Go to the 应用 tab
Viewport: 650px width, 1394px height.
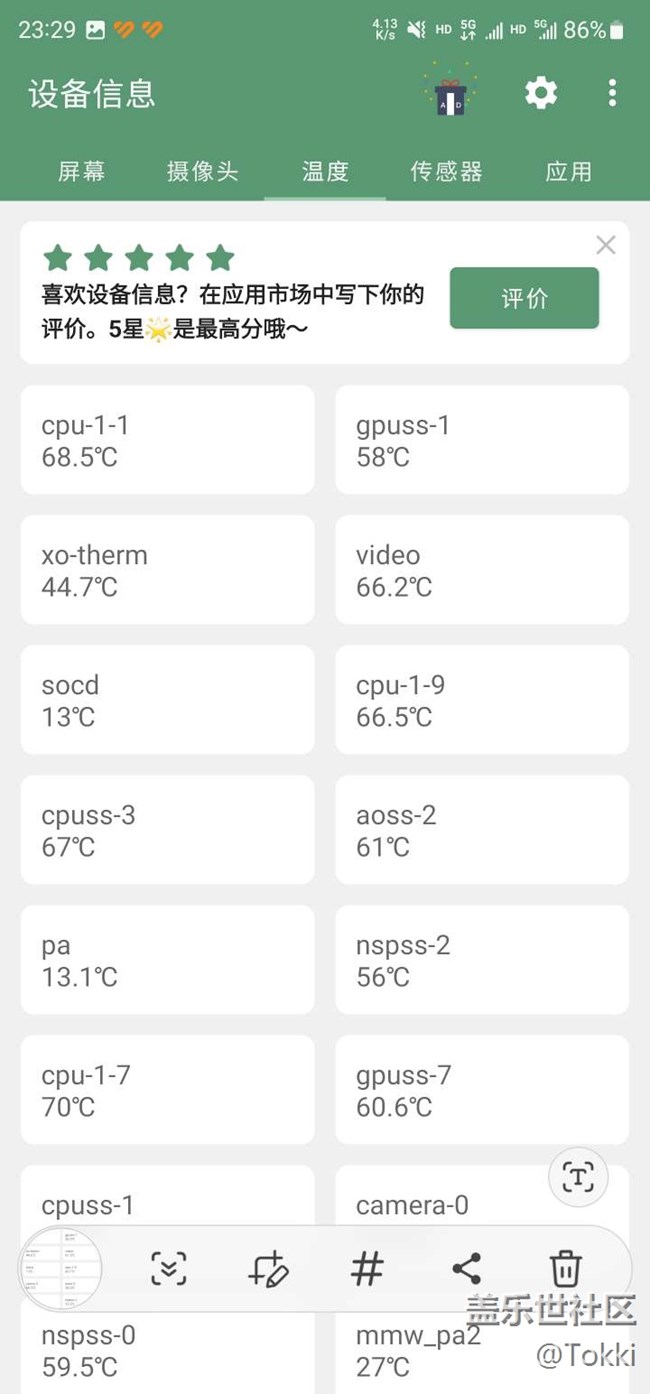(568, 171)
